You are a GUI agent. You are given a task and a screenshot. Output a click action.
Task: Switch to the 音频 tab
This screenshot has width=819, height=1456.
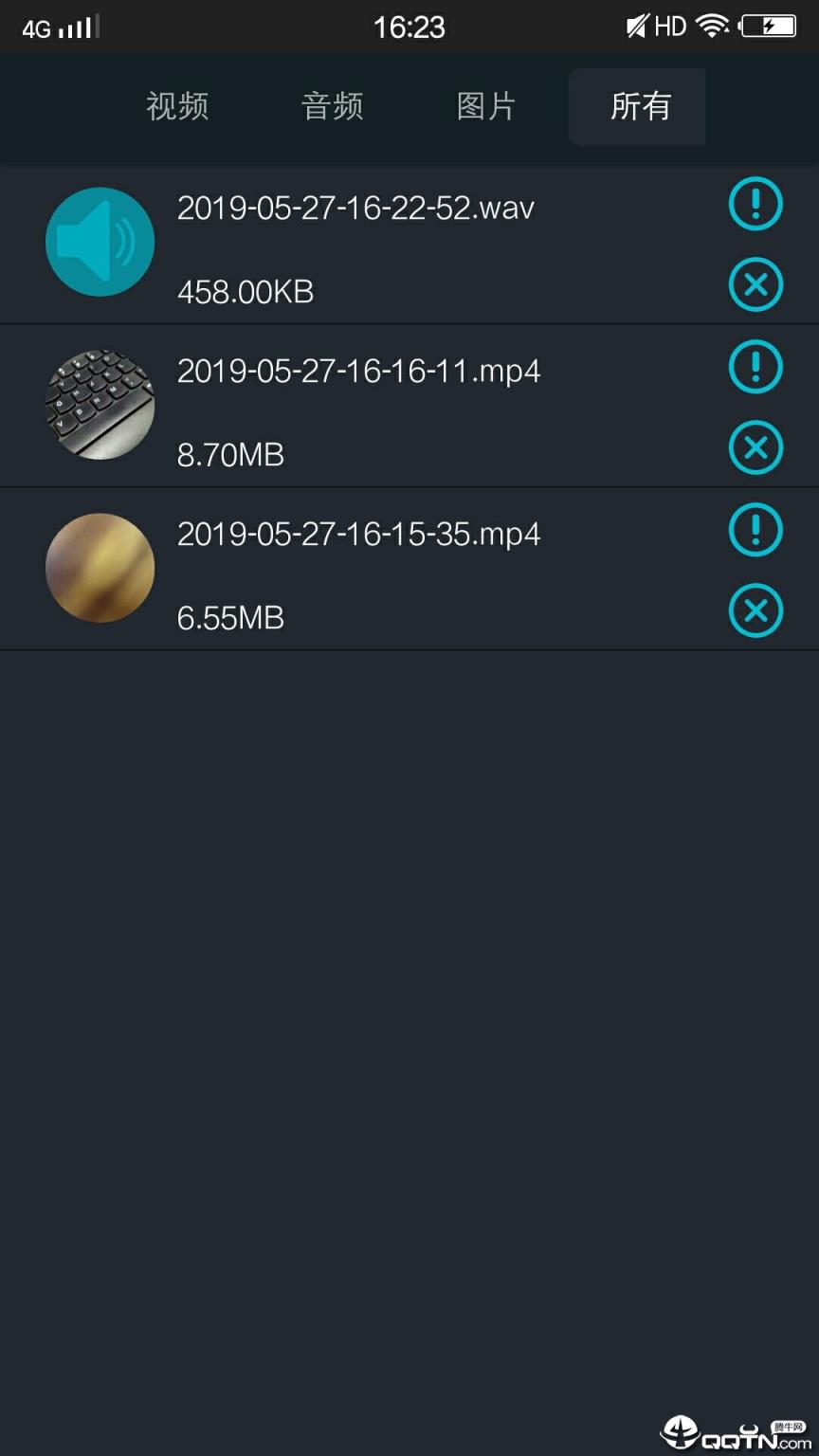tap(332, 107)
